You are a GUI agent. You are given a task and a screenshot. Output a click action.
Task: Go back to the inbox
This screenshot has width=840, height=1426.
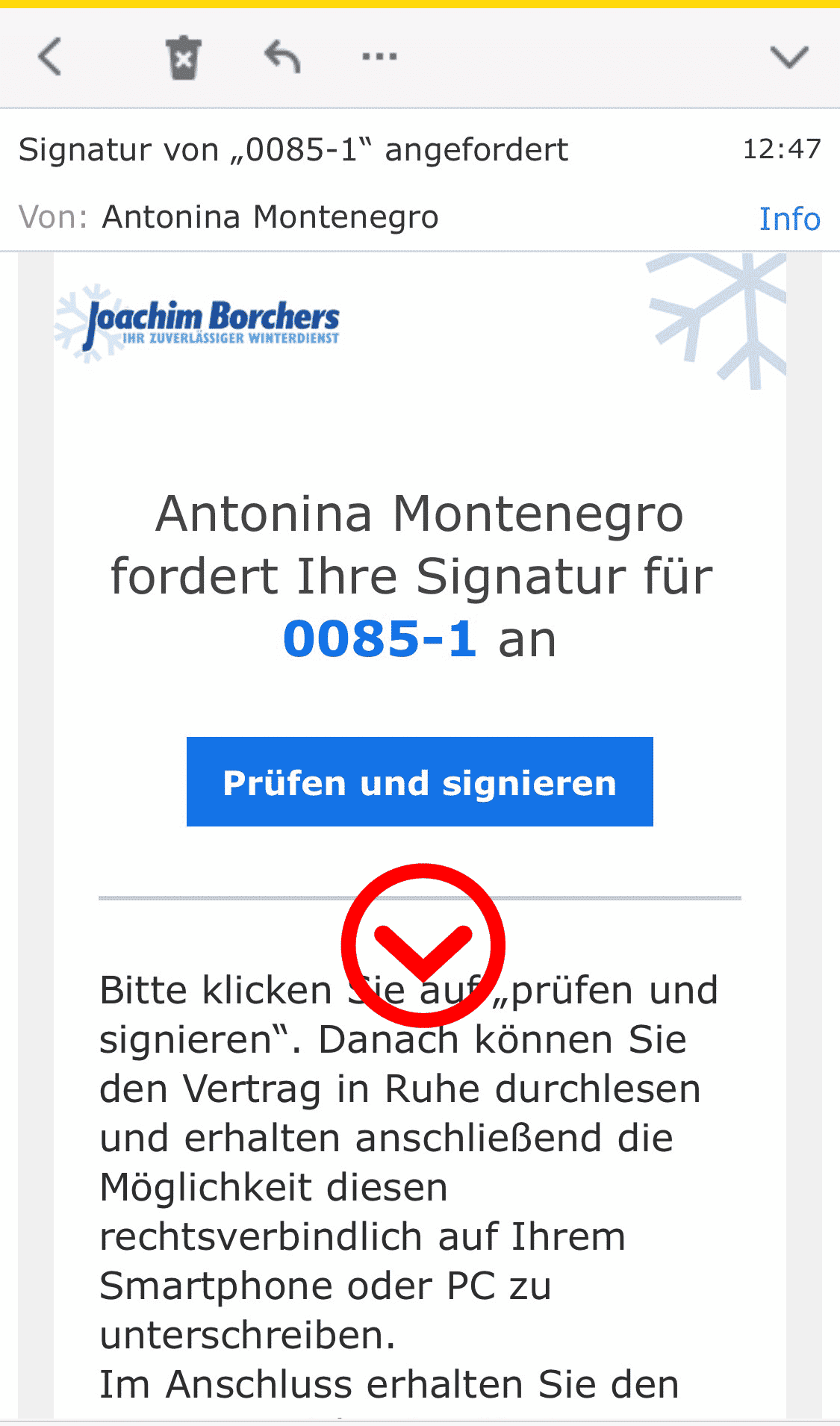click(50, 57)
